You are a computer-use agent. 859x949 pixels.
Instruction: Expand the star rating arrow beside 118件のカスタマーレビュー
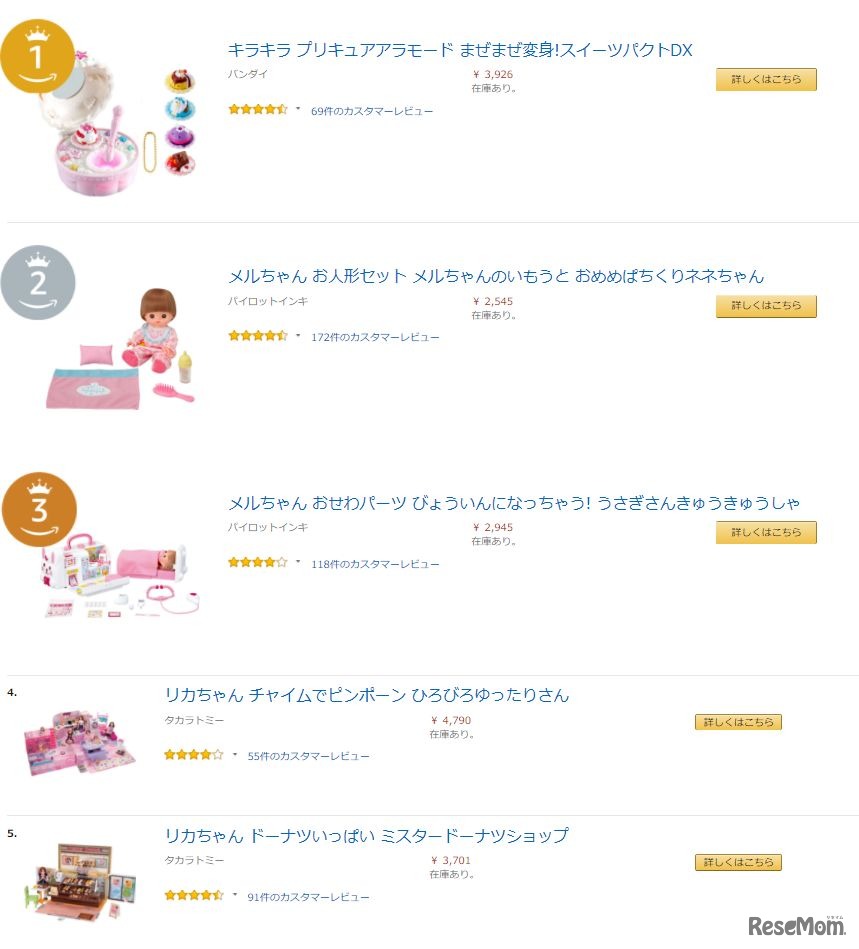[298, 563]
